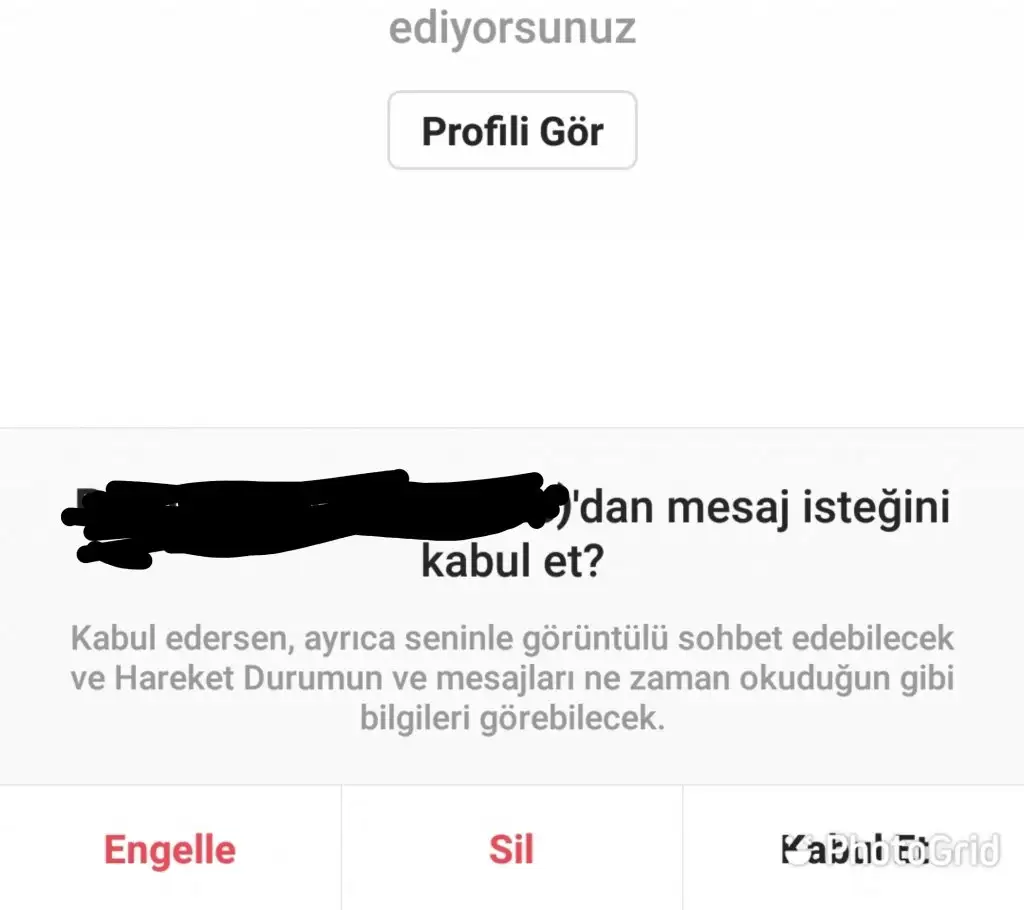Open the sender's profile with Profili Gör

[512, 131]
